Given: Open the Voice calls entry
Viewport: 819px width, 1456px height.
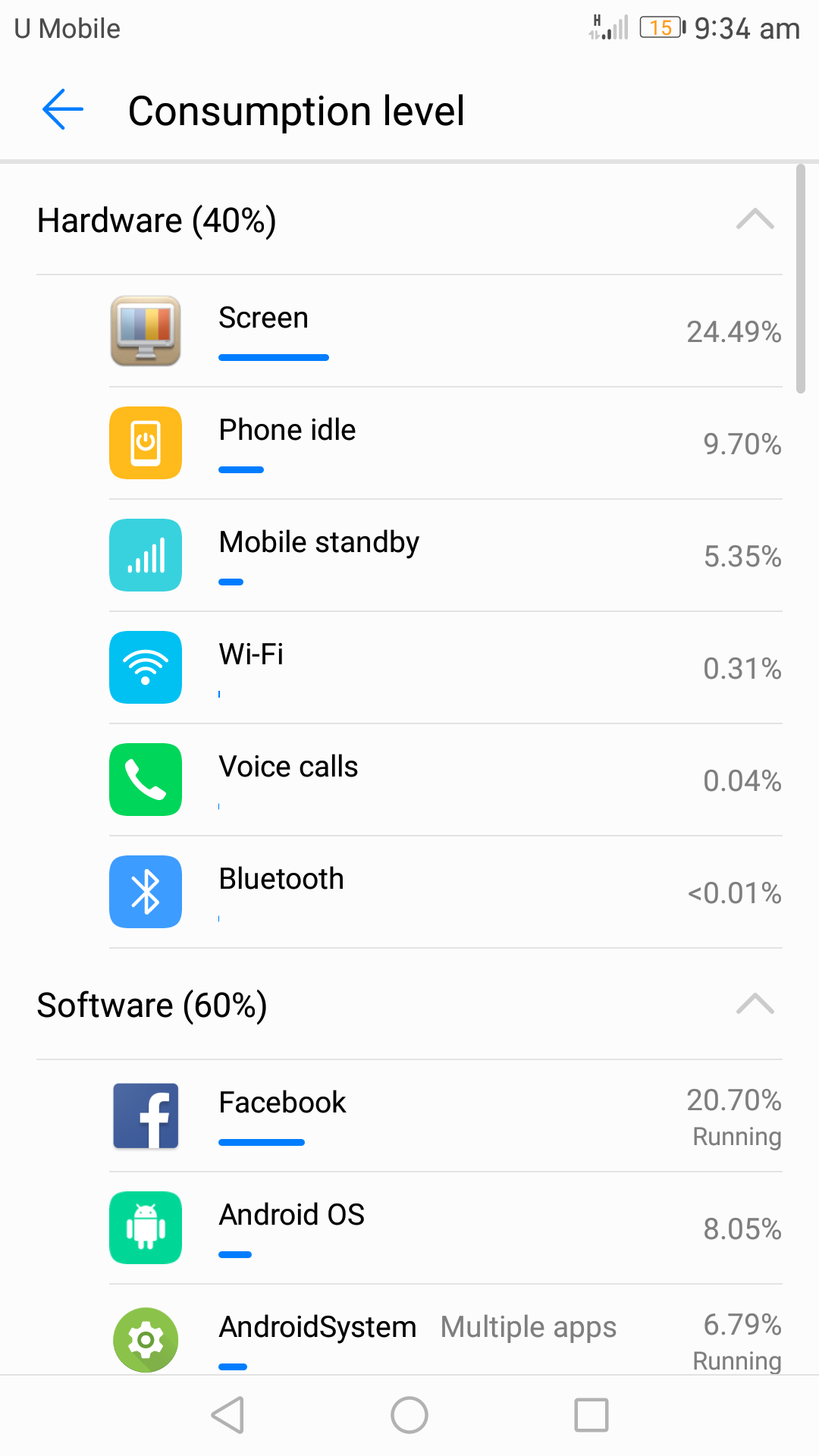Looking at the screenshot, I should click(446, 780).
